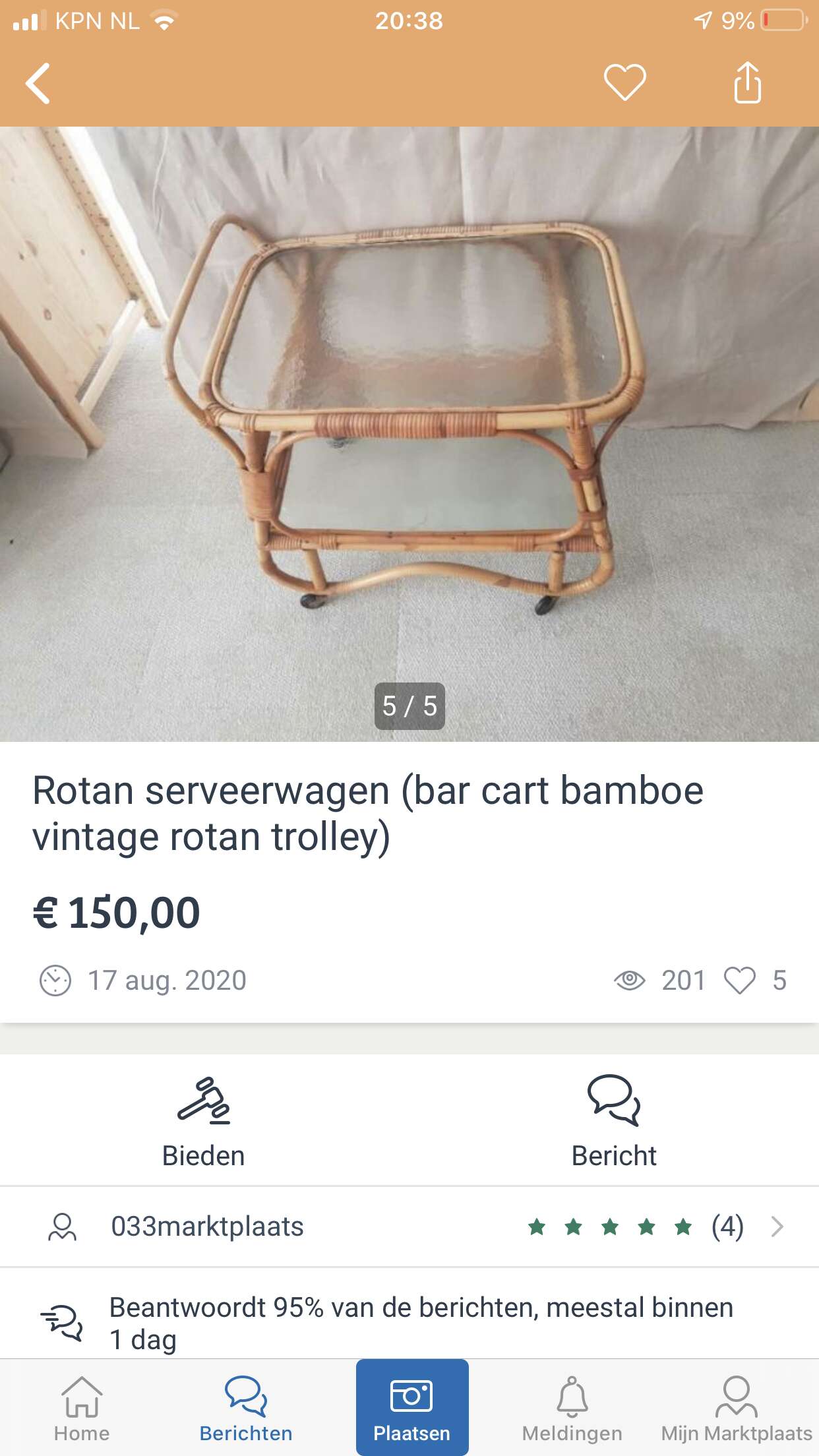
Task: Save this listing with the heart icon
Action: pyautogui.click(x=624, y=82)
